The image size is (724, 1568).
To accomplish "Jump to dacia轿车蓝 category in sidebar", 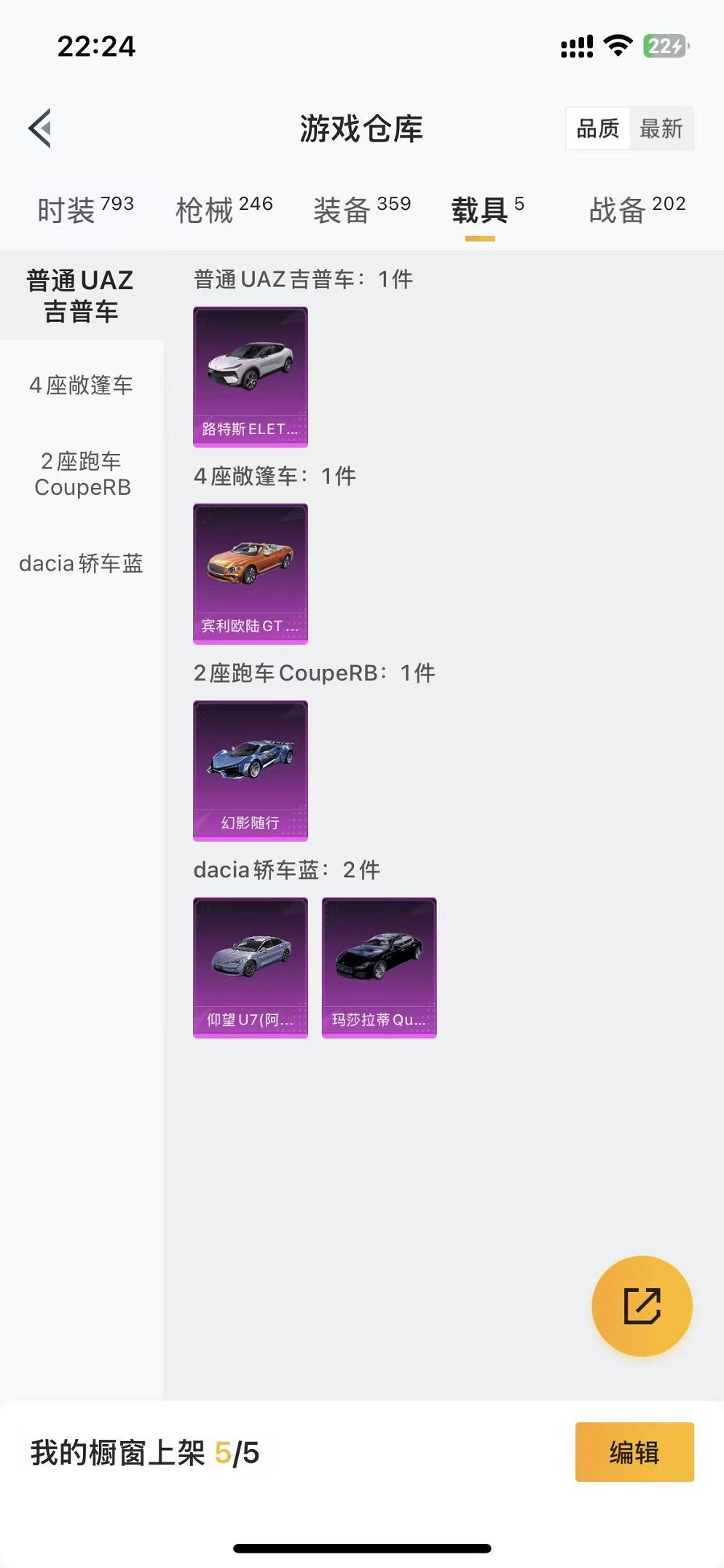I will (81, 563).
